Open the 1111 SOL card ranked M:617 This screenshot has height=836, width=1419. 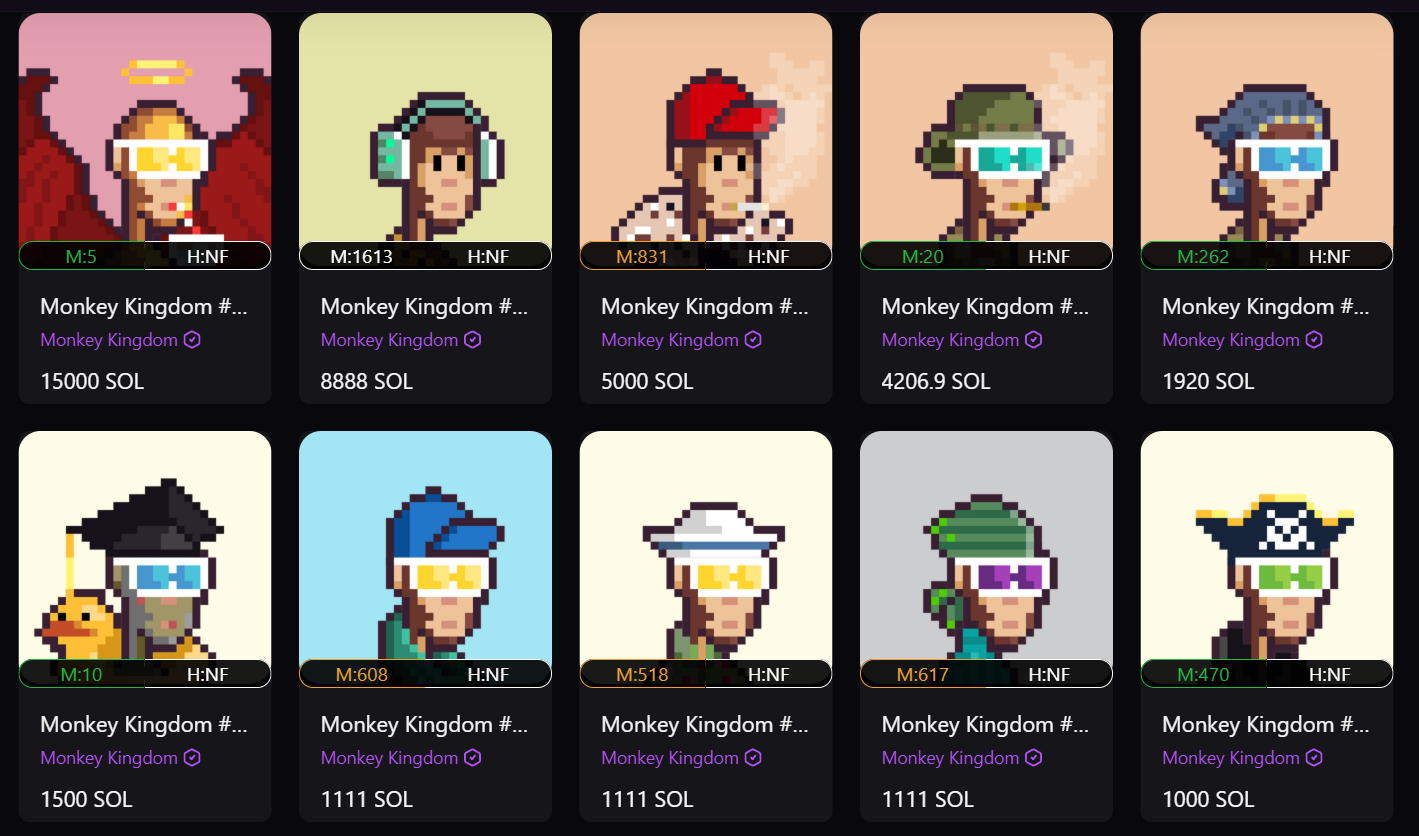click(986, 548)
